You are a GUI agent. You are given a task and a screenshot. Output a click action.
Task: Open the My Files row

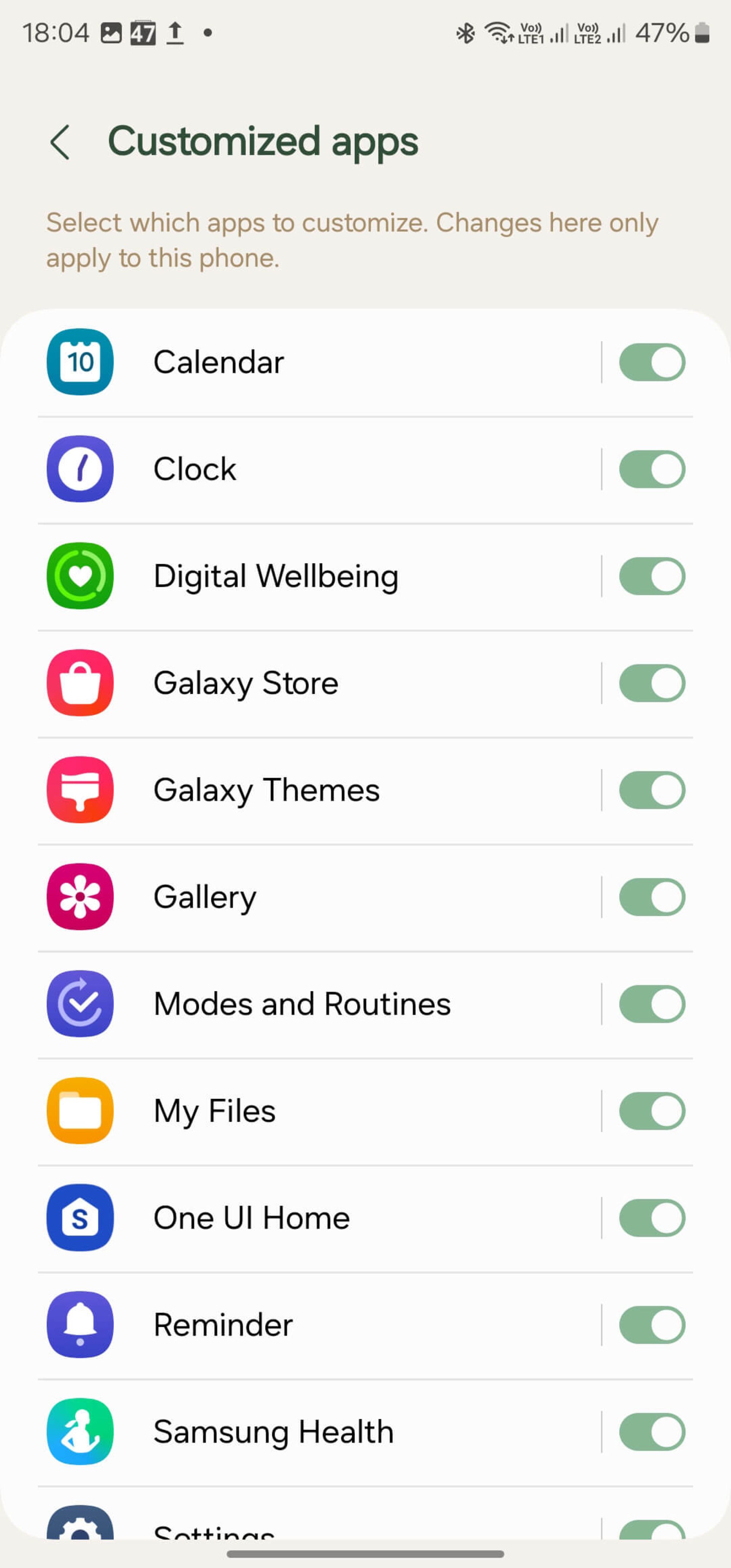[304, 1111]
